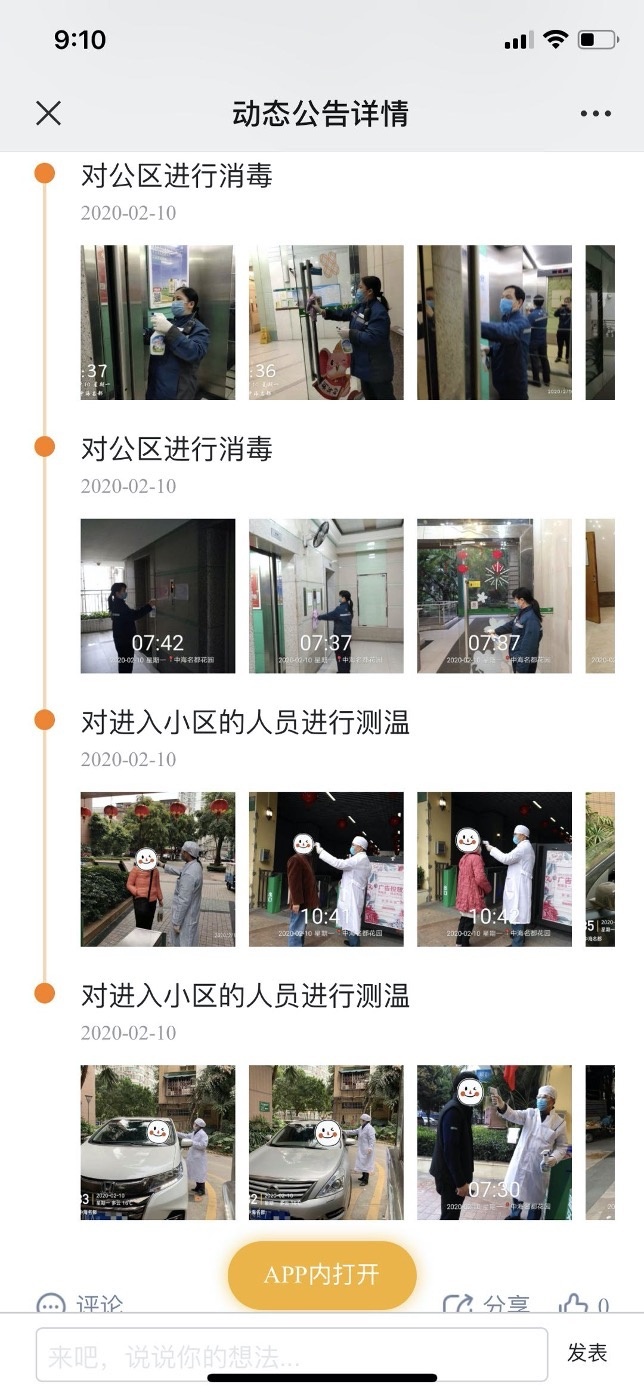
Task: Open the 评论 comments section
Action: tap(80, 1303)
